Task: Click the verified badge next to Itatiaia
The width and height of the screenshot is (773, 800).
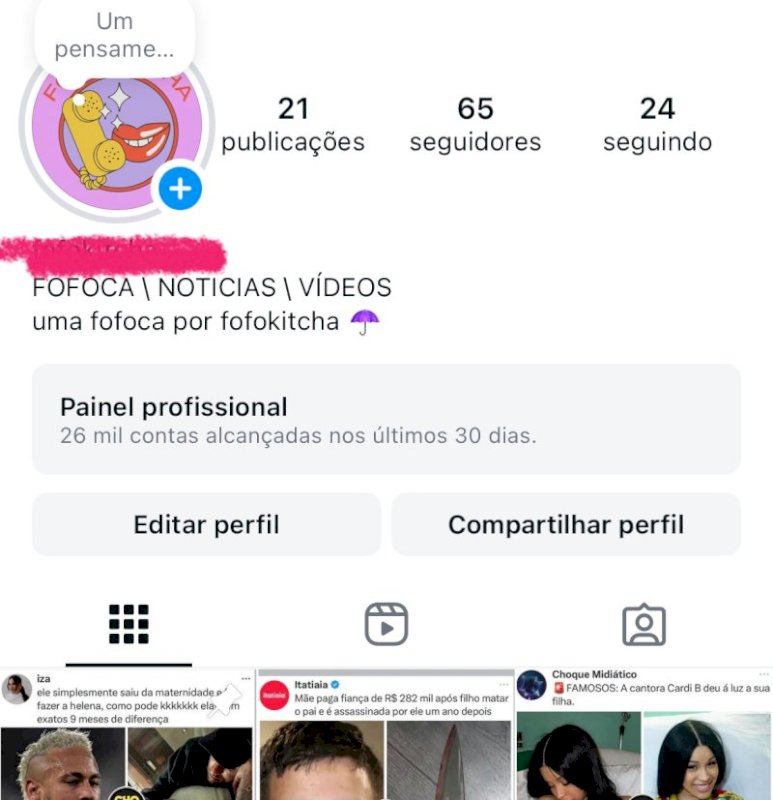Action: 334,683
